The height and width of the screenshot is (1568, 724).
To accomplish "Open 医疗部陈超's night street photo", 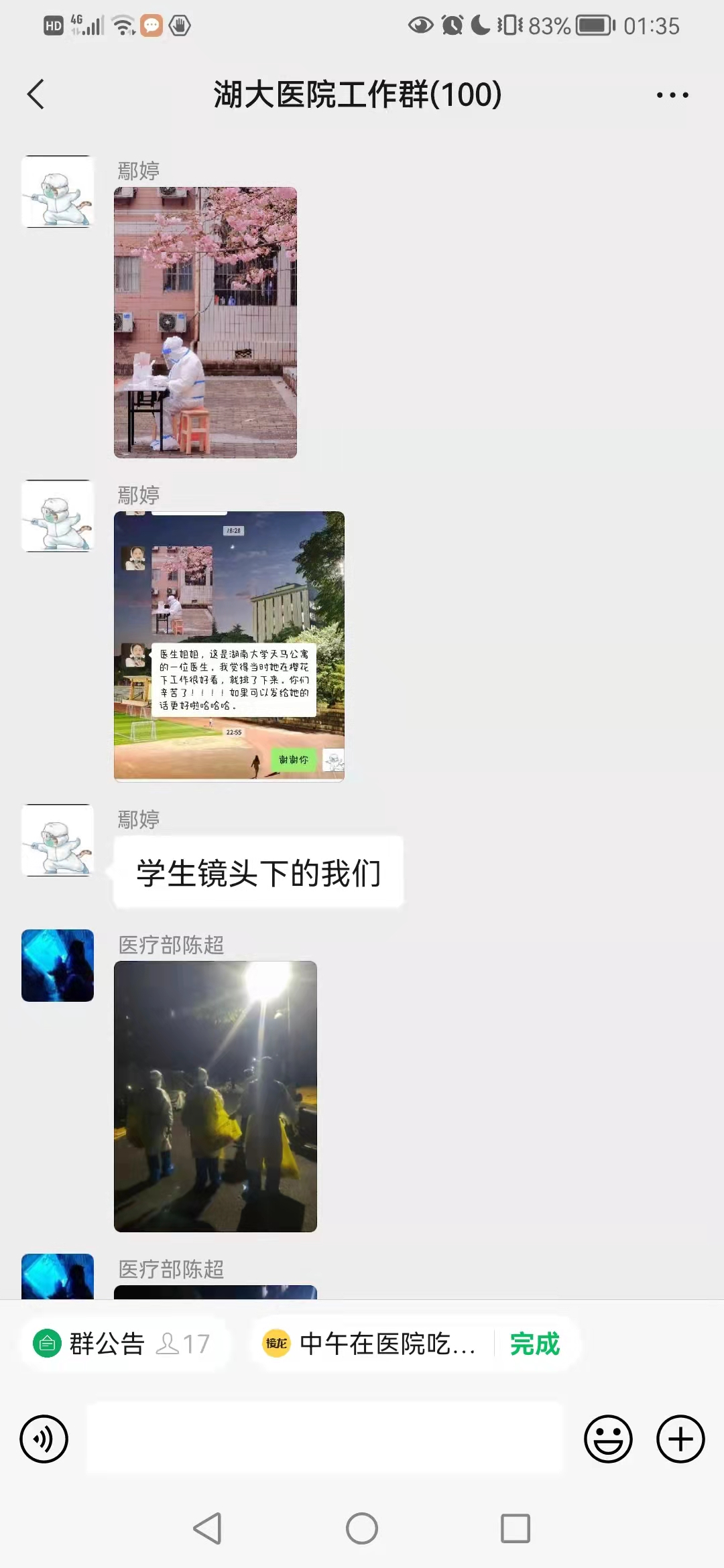I will (x=215, y=1096).
